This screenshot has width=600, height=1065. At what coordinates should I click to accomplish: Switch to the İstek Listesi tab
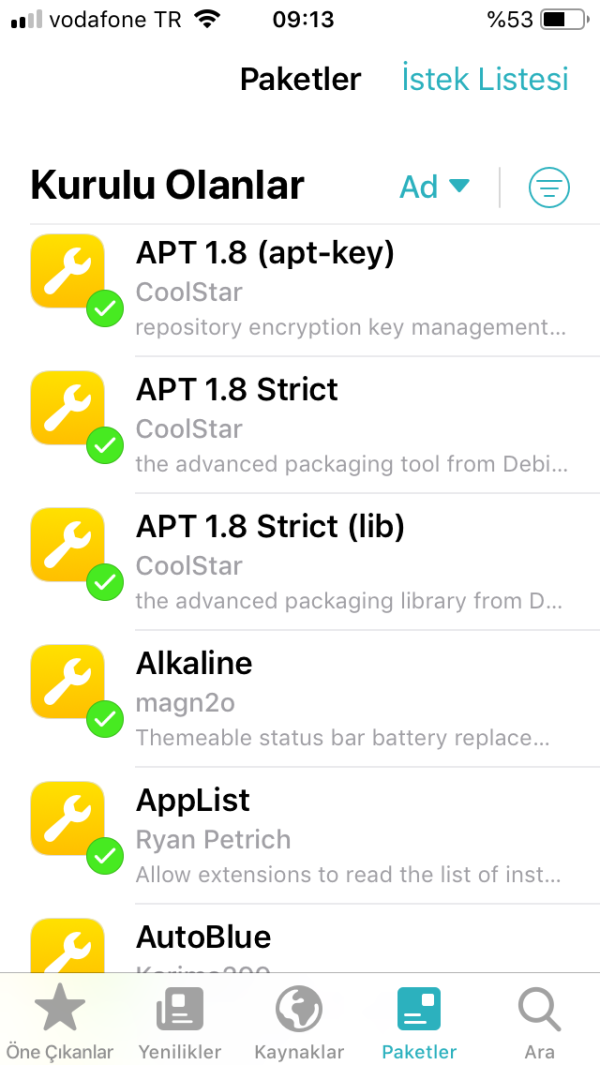(485, 79)
